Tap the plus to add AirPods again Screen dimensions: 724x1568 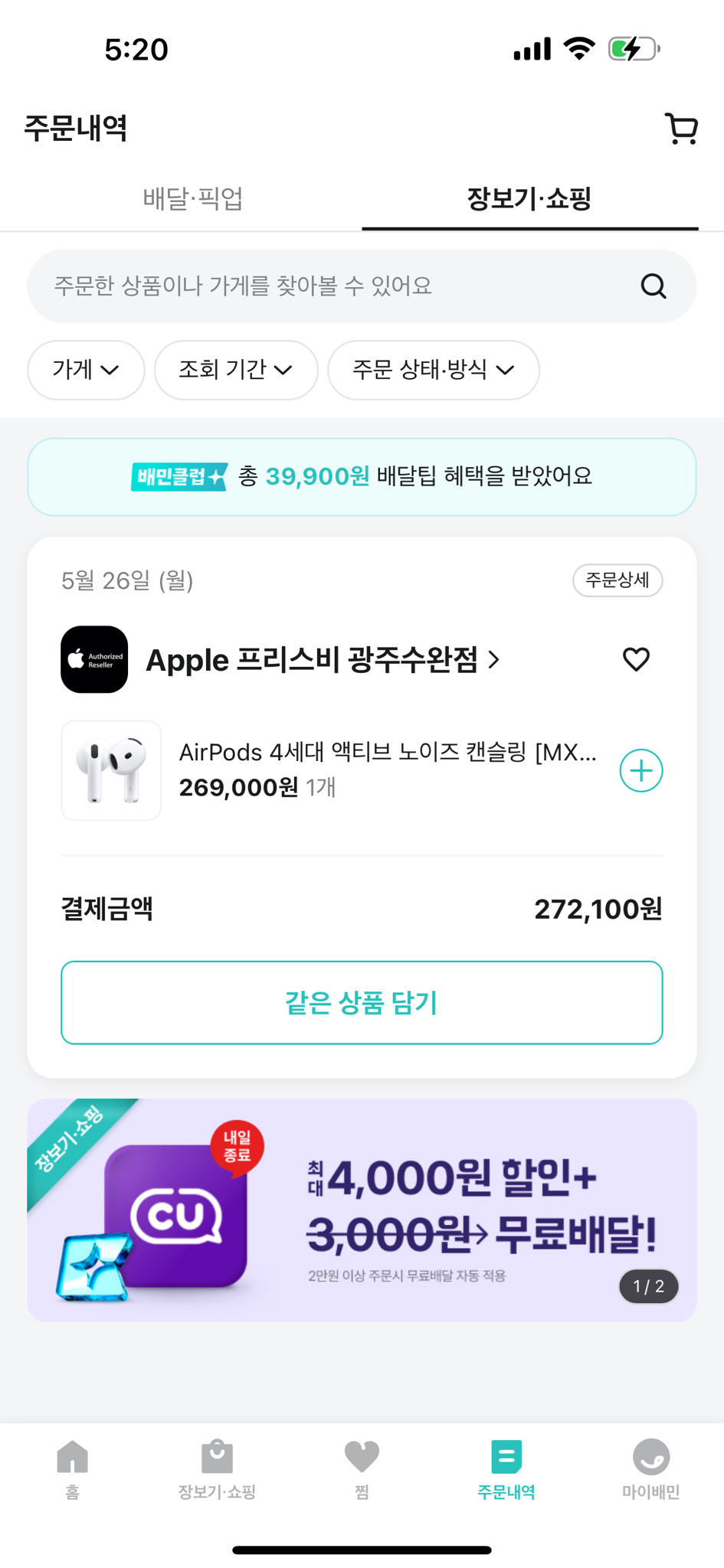[640, 771]
